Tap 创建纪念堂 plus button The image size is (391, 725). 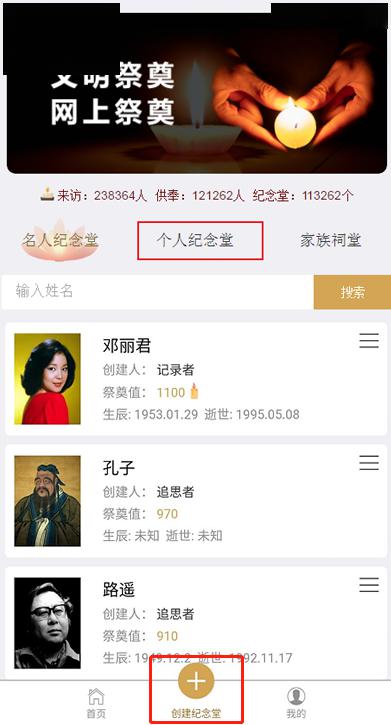coord(196,681)
